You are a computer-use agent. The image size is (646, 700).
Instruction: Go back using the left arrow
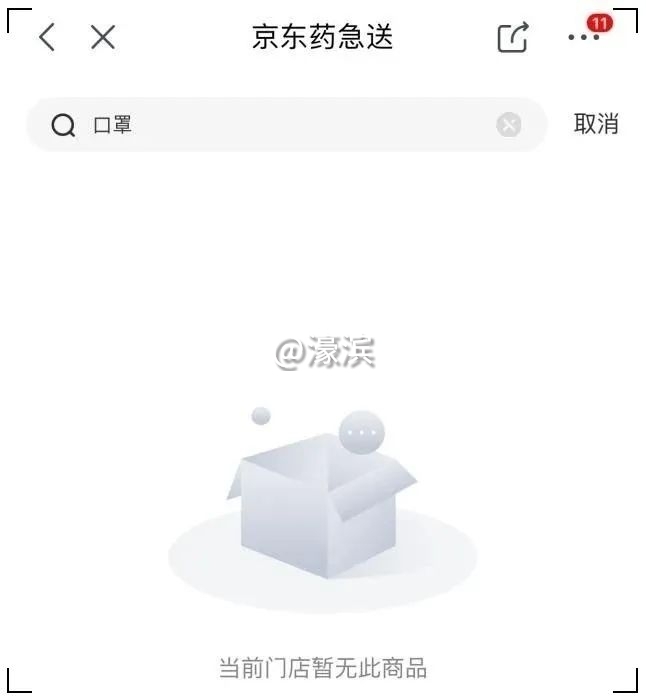46,38
